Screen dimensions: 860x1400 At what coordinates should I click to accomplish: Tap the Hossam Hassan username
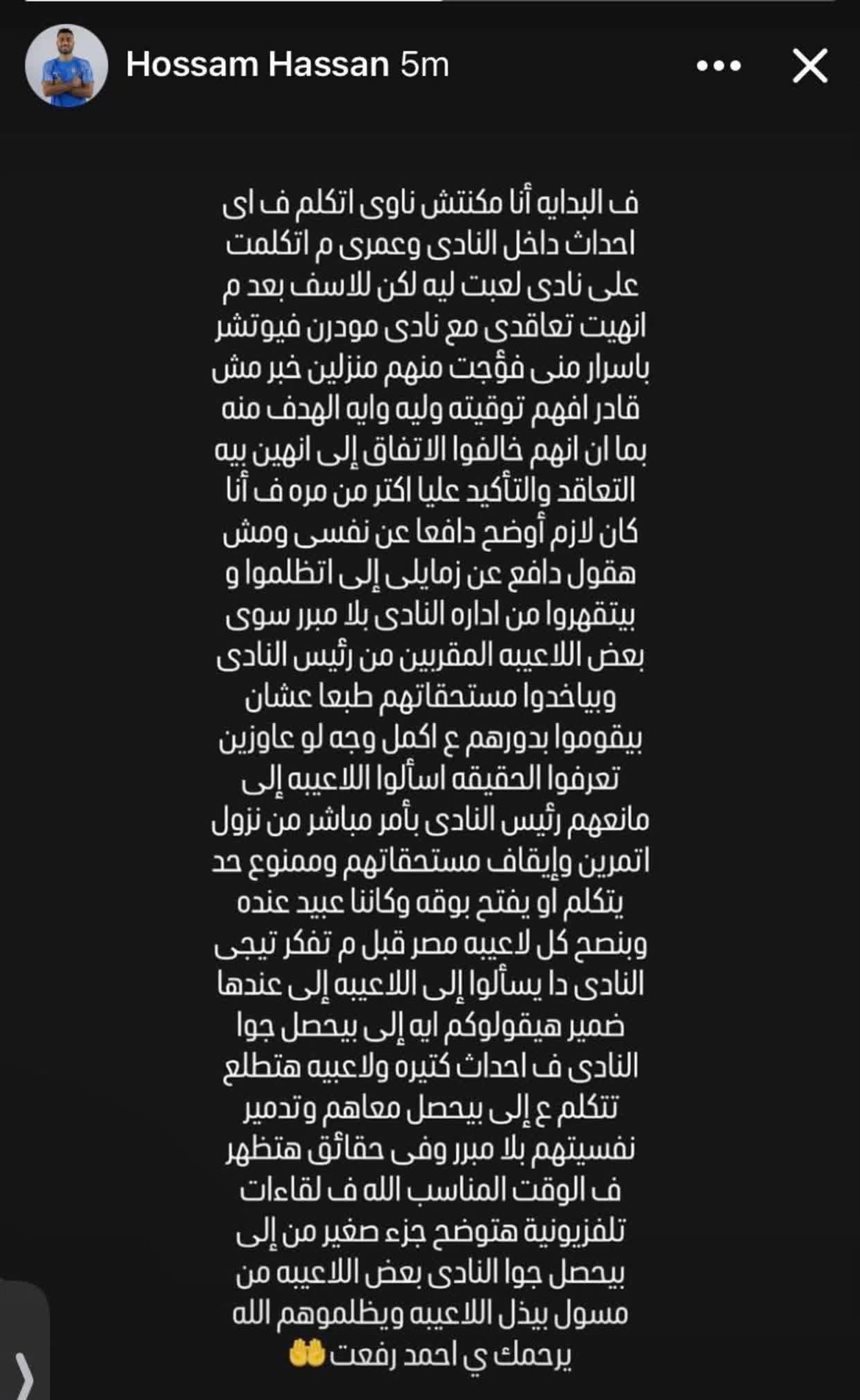point(257,66)
